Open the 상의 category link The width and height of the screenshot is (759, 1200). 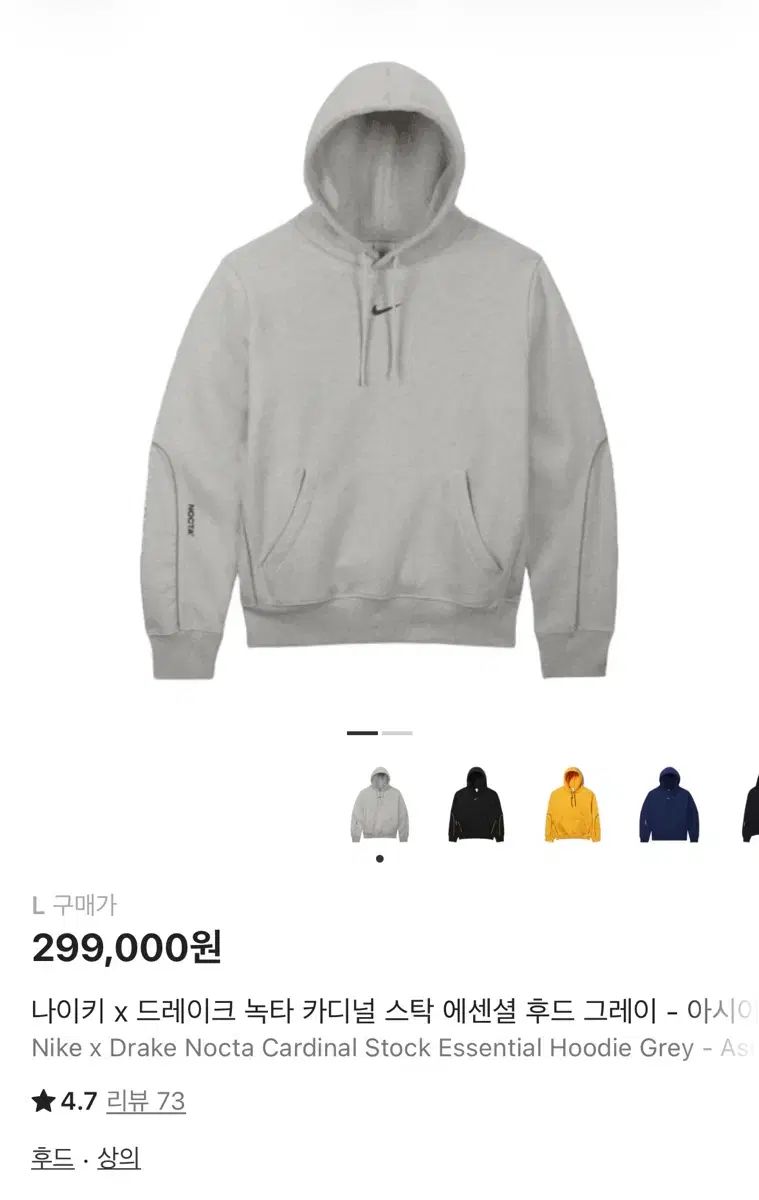click(x=119, y=1158)
